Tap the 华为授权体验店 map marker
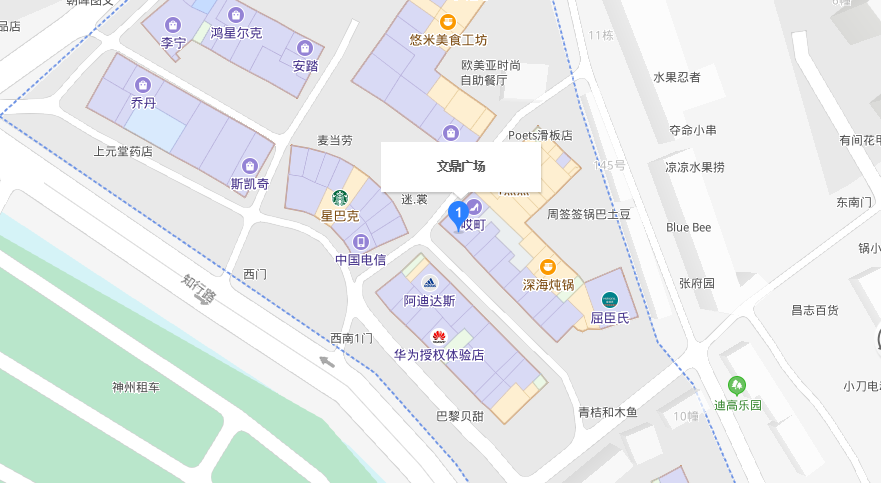 coord(438,336)
